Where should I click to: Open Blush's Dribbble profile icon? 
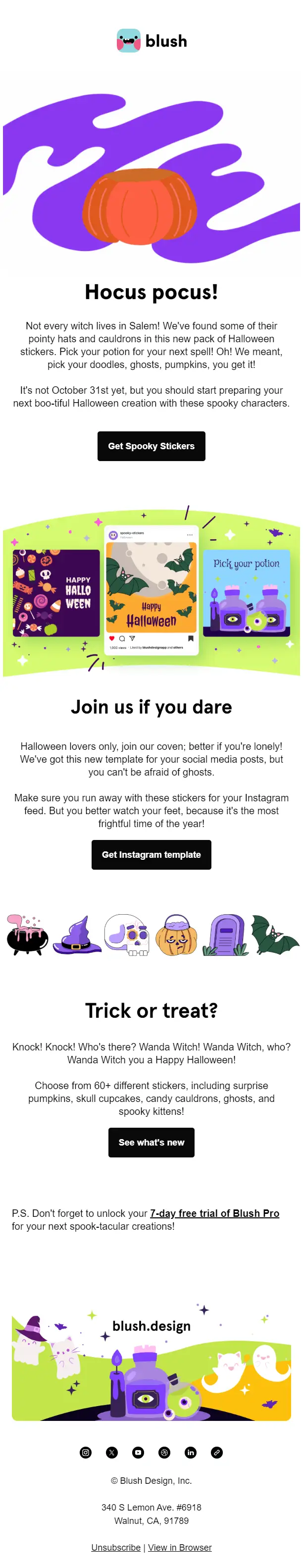(x=164, y=1452)
